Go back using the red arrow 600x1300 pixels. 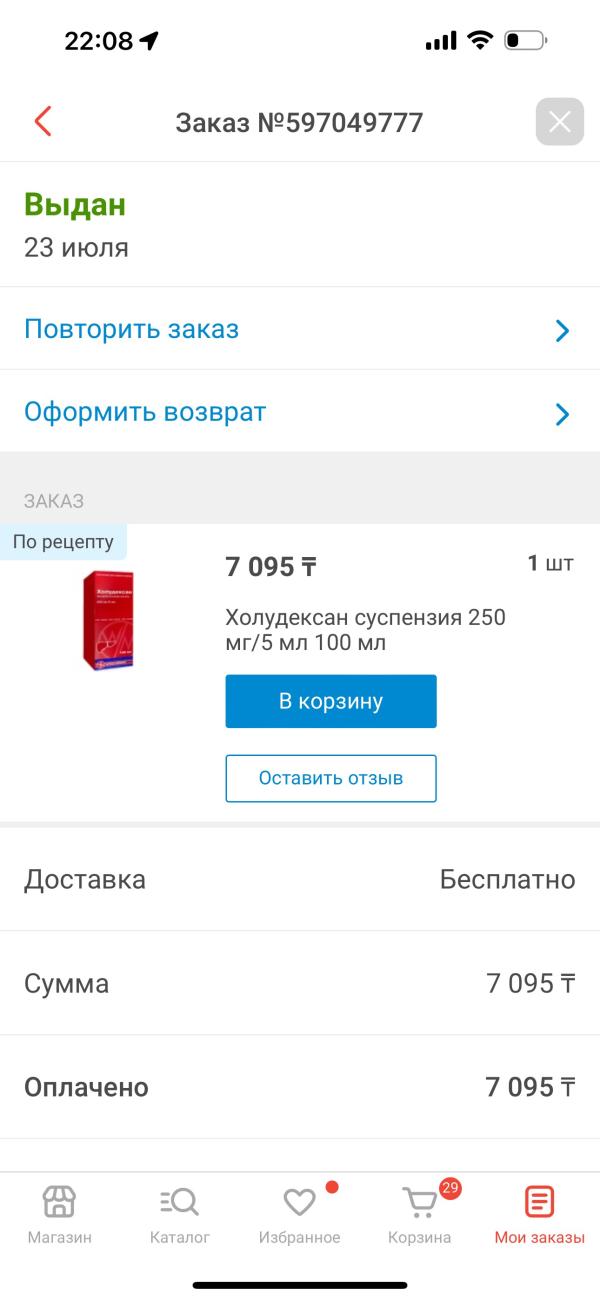(x=42, y=122)
